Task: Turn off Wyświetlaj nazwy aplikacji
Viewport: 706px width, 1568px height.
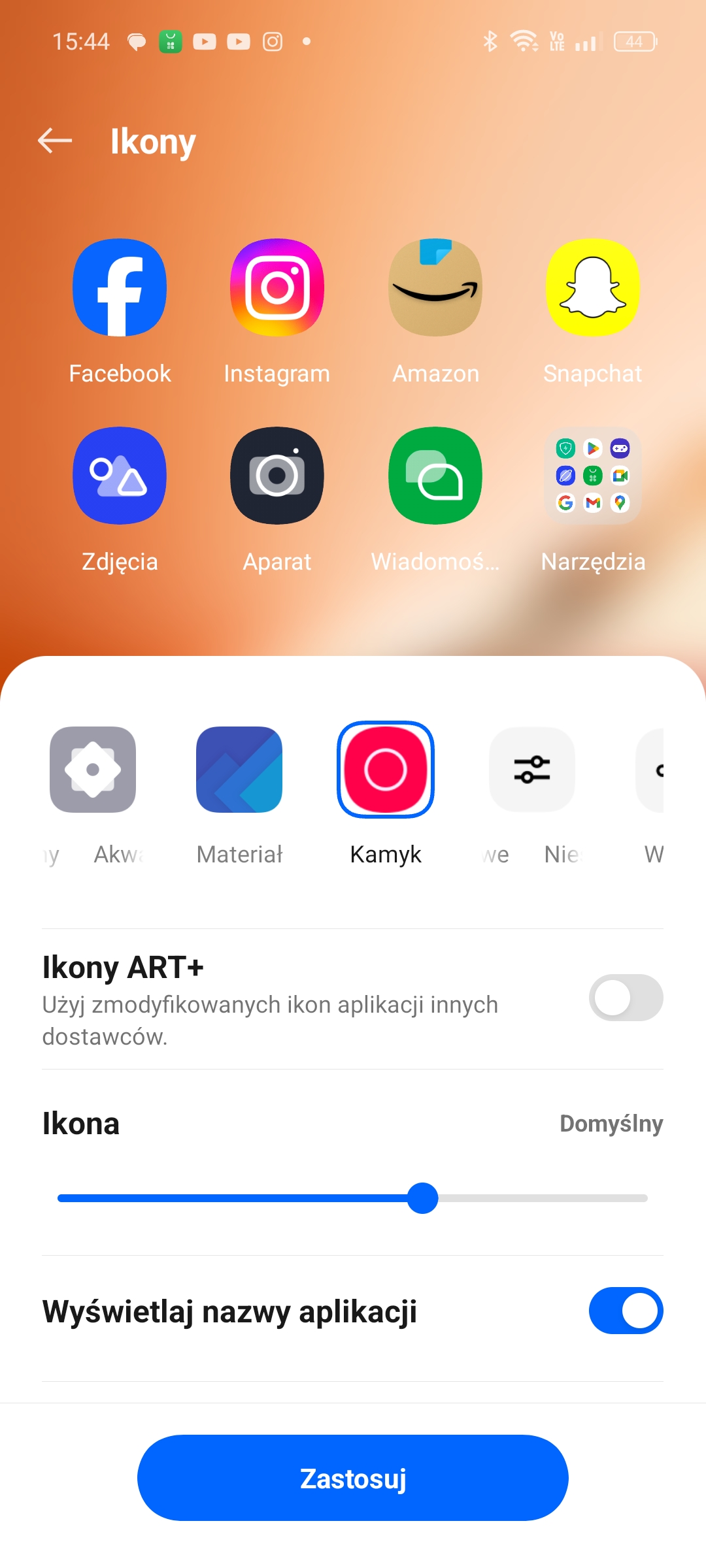Action: pos(626,1311)
